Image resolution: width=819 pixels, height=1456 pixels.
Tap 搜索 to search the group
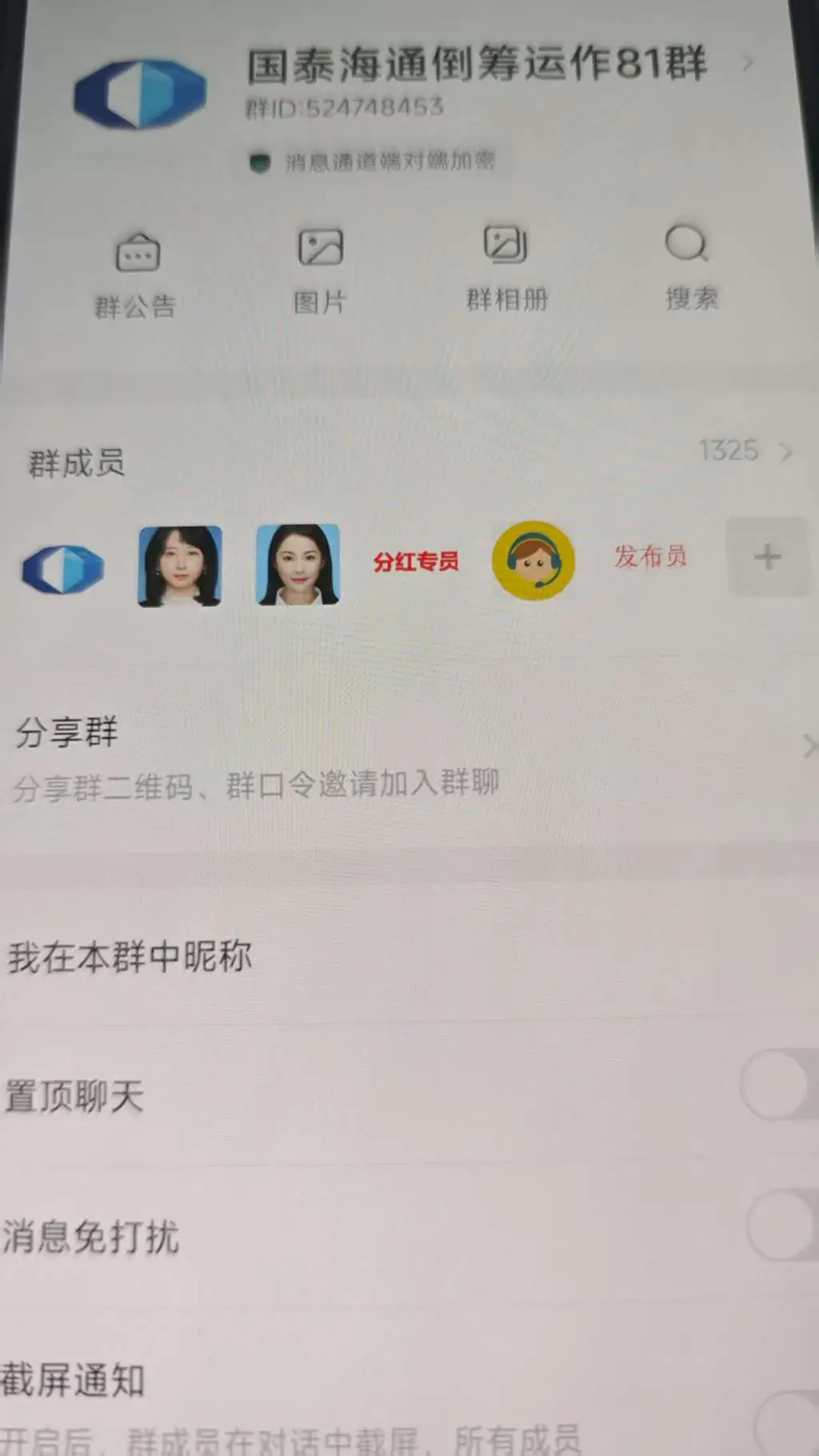coord(690,265)
